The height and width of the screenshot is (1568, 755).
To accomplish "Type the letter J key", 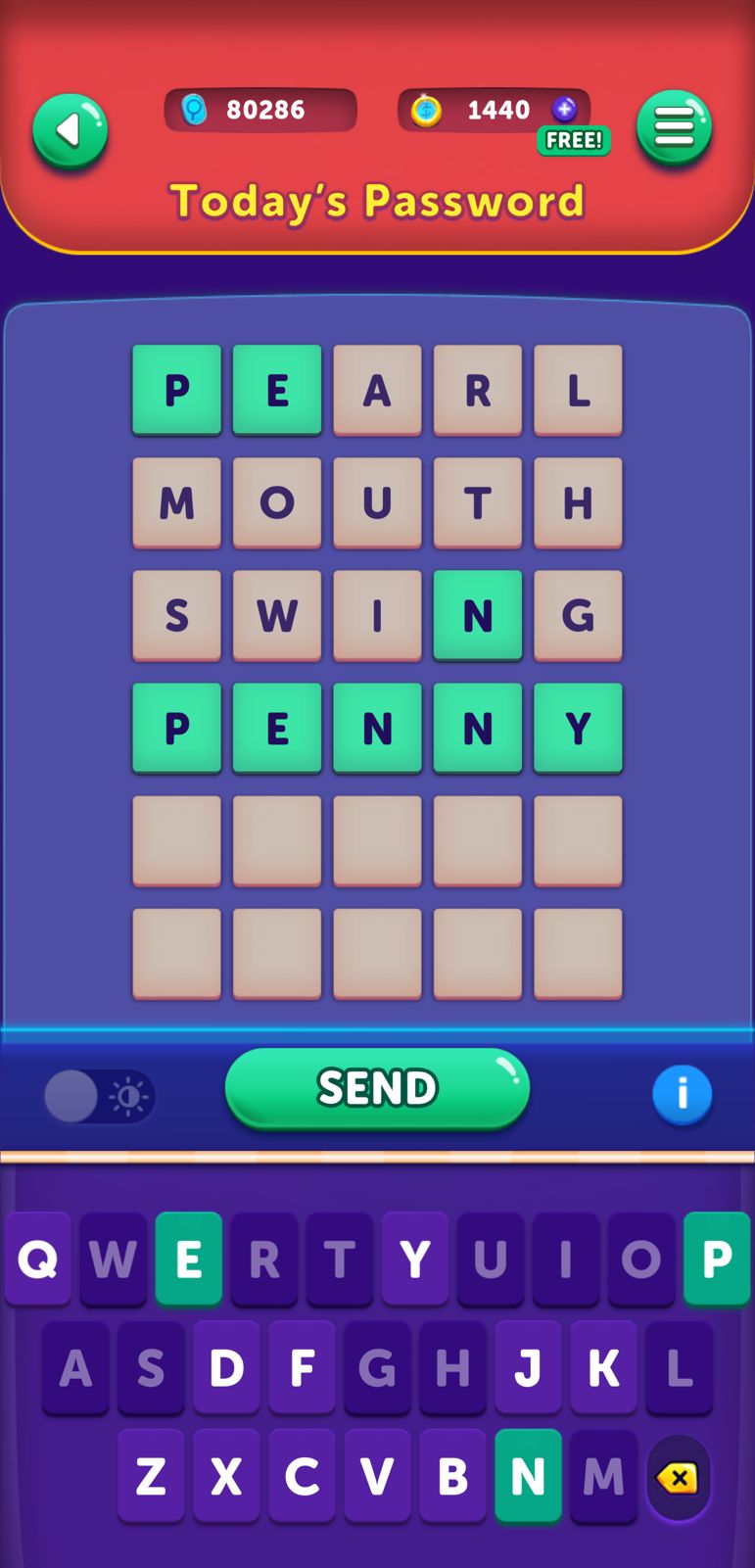I will coord(528,1368).
